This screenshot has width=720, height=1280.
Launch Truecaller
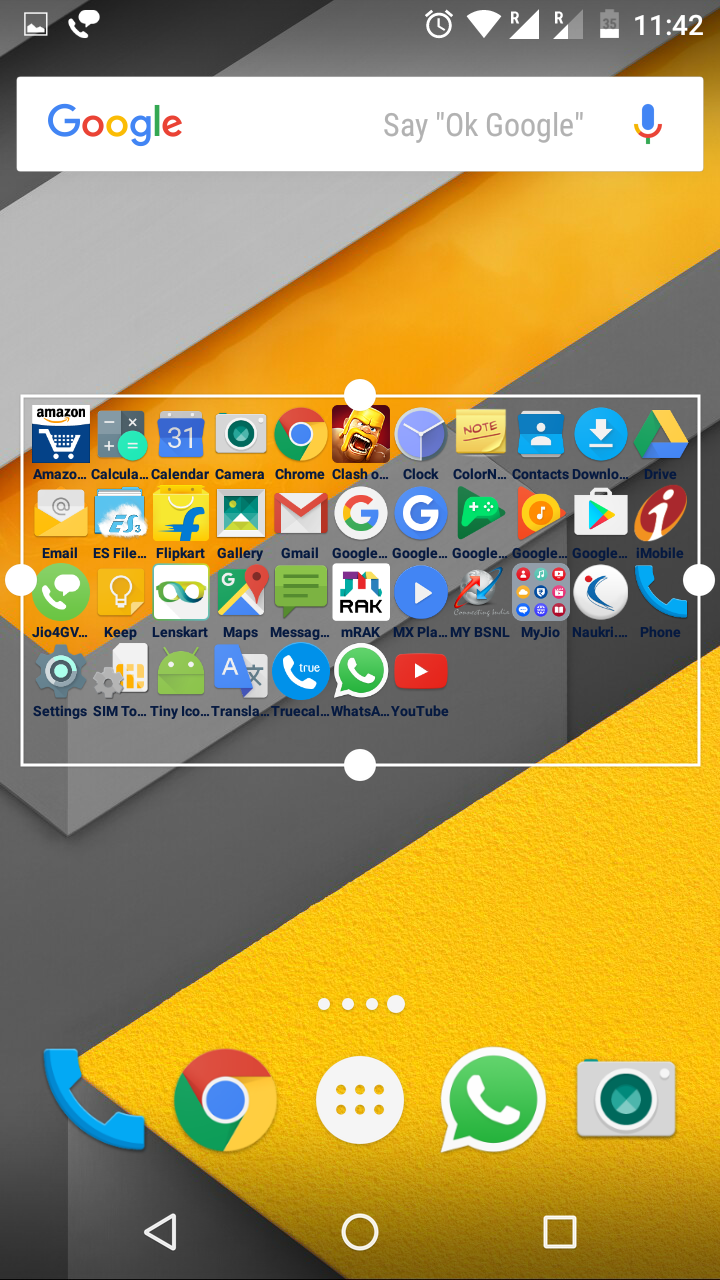[x=300, y=672]
